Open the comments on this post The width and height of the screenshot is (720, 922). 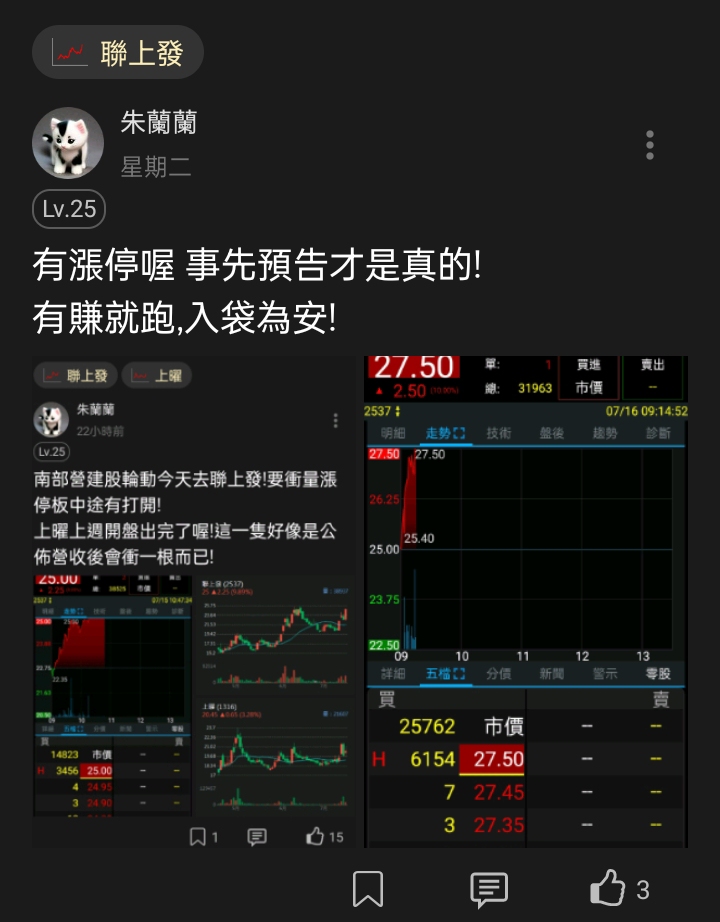point(489,888)
